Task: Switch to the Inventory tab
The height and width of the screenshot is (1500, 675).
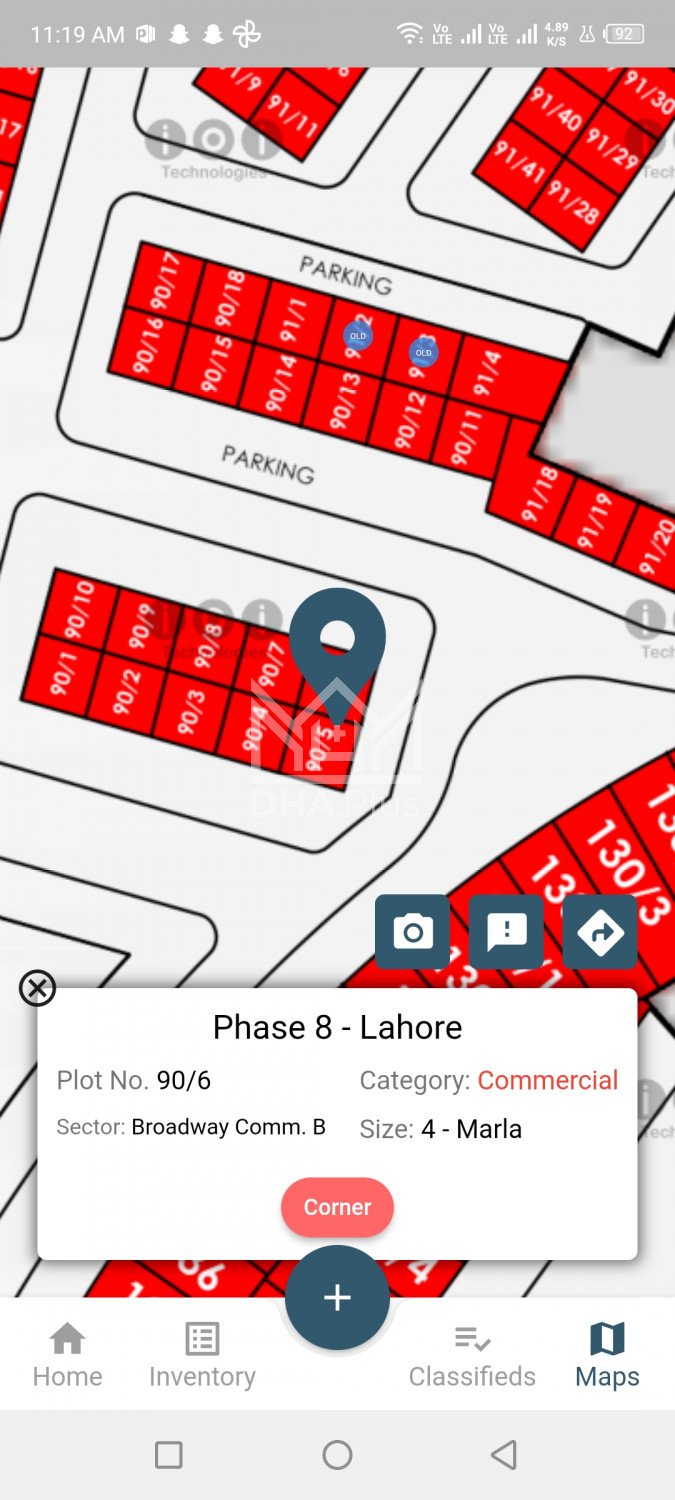Action: tap(202, 1354)
